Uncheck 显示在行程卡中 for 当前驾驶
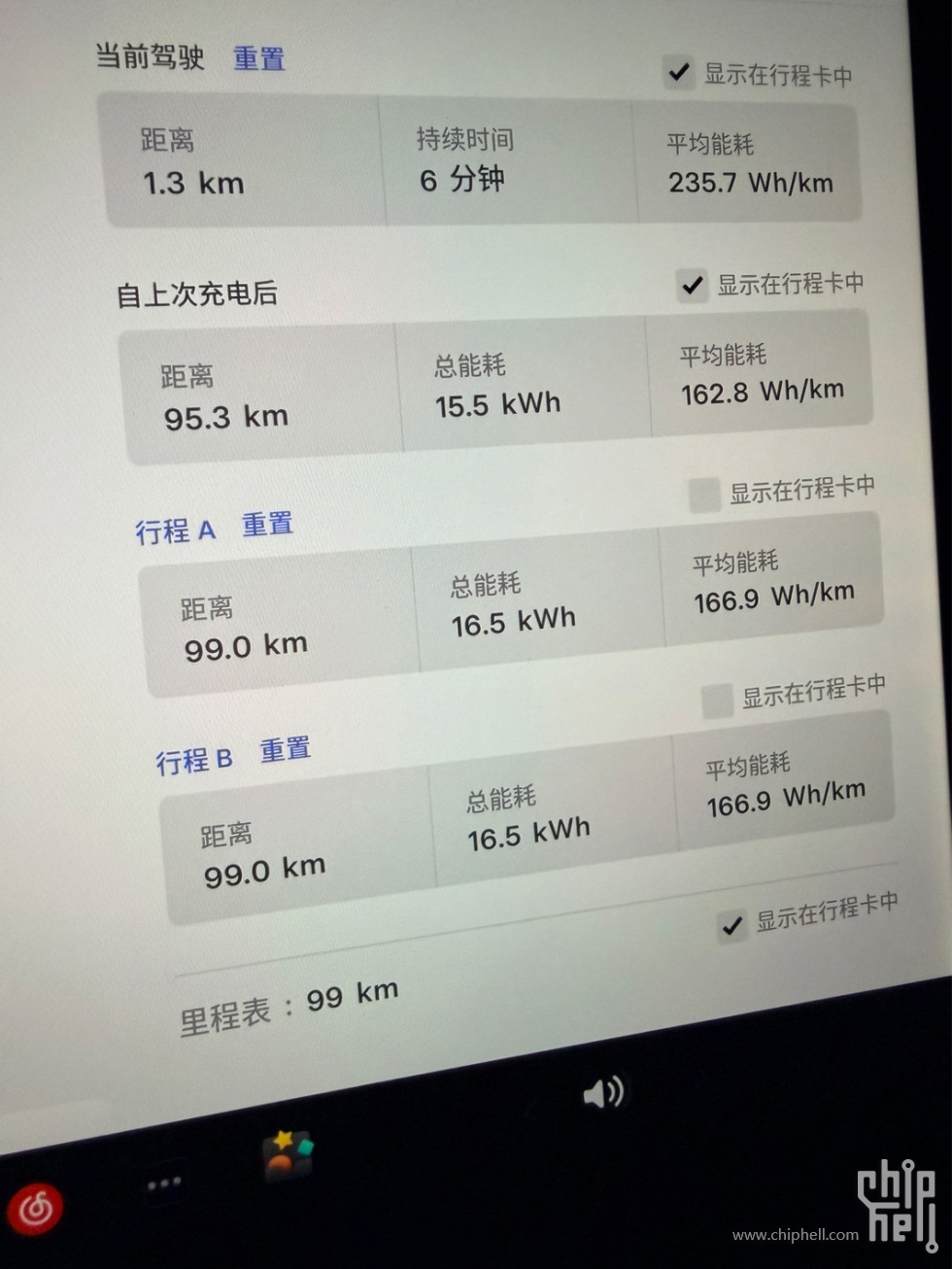Image resolution: width=952 pixels, height=1269 pixels. tap(679, 72)
